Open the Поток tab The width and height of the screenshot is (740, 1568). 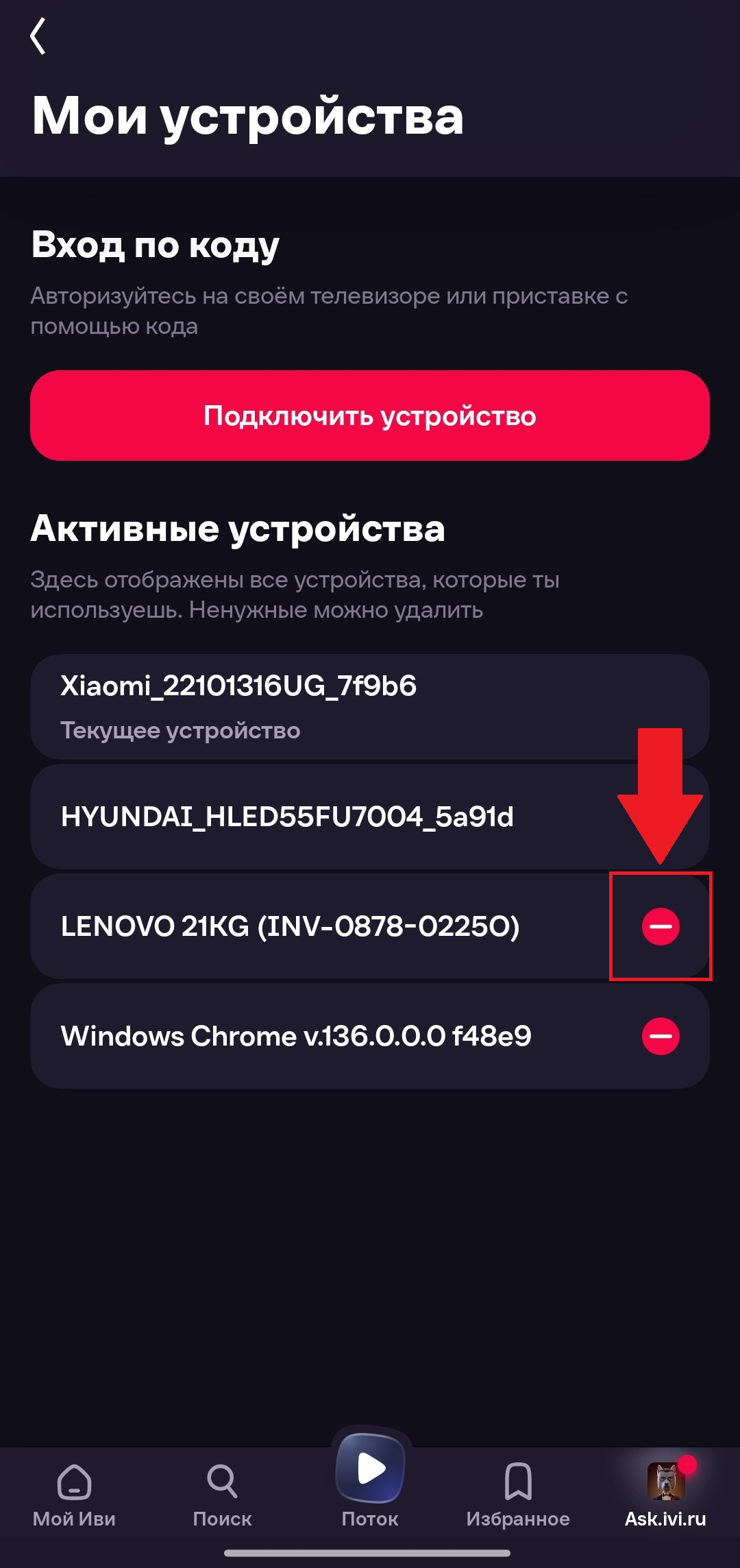point(370,1481)
